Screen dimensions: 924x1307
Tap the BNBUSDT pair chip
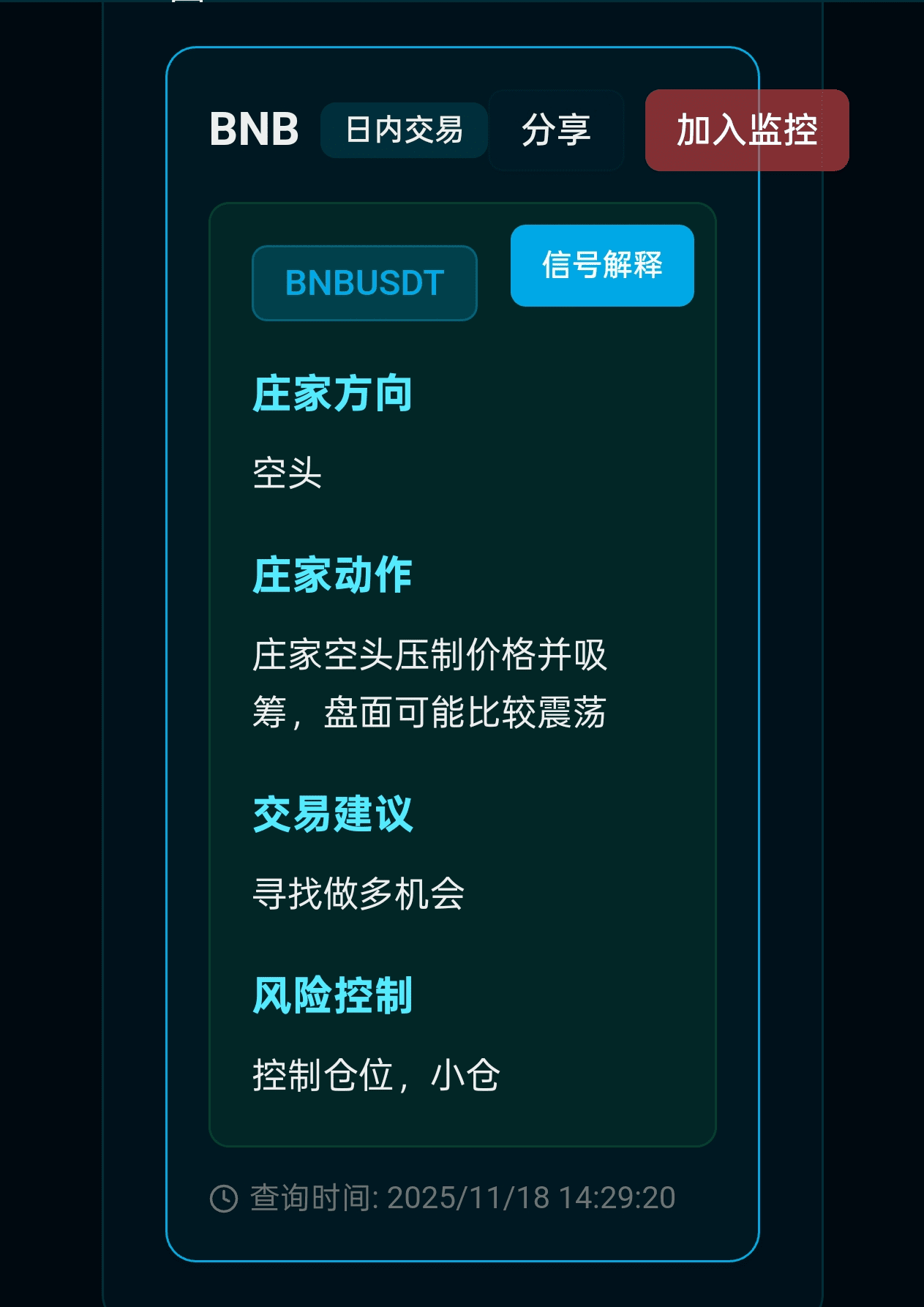[x=364, y=283]
